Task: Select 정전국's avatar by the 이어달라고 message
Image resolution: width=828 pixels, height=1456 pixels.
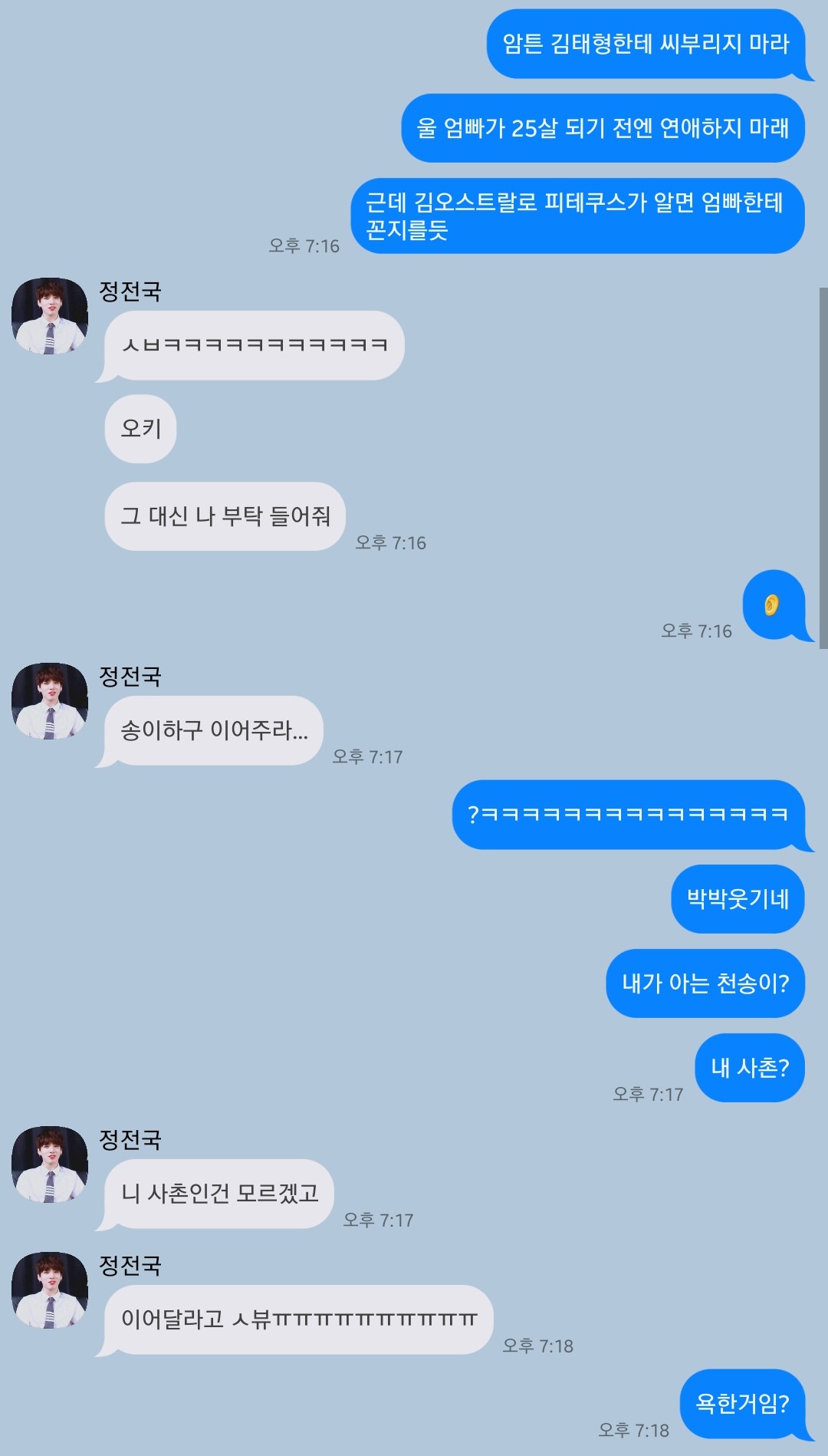Action: tap(50, 1290)
